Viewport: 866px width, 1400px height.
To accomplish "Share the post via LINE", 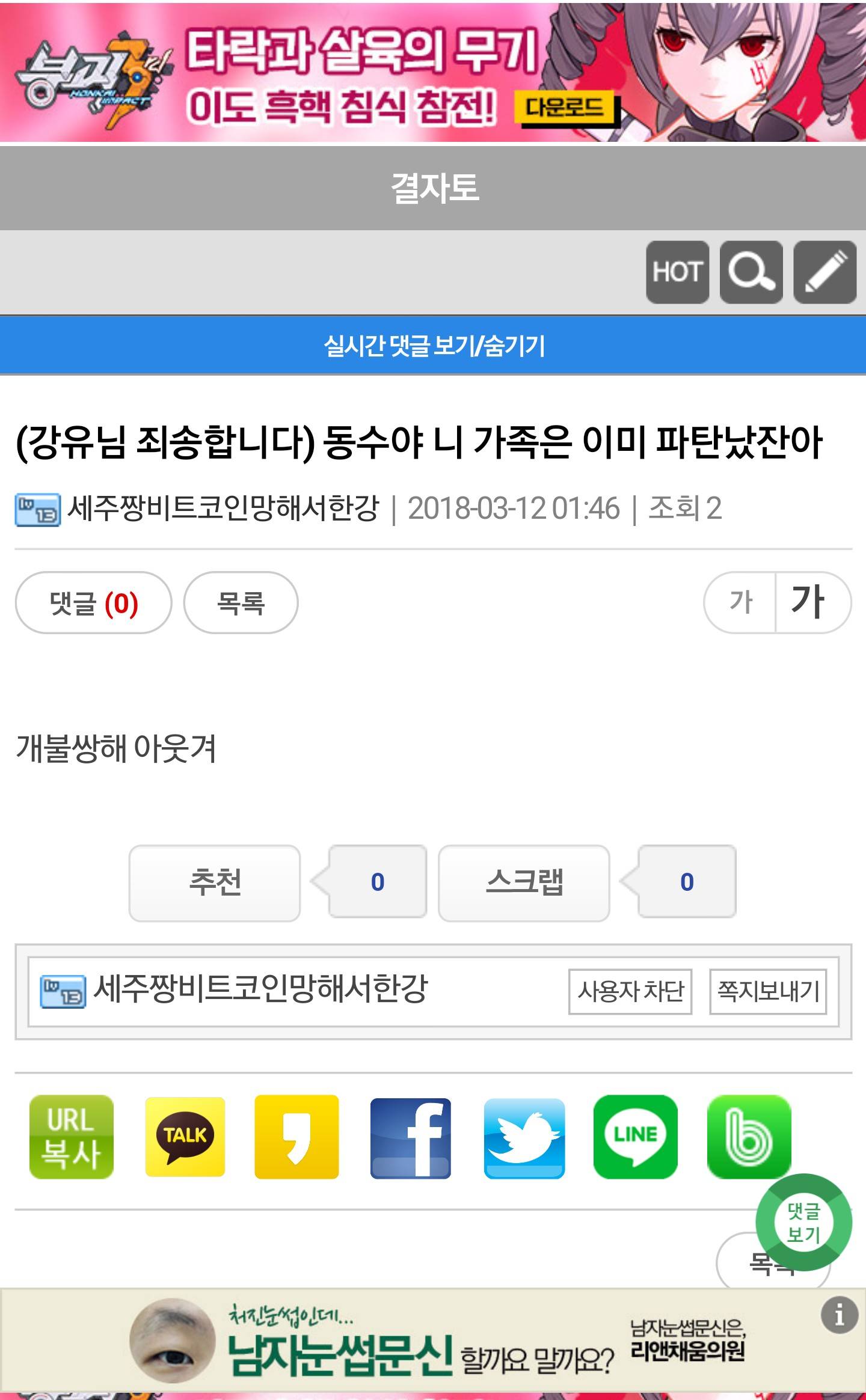I will tap(635, 1137).
